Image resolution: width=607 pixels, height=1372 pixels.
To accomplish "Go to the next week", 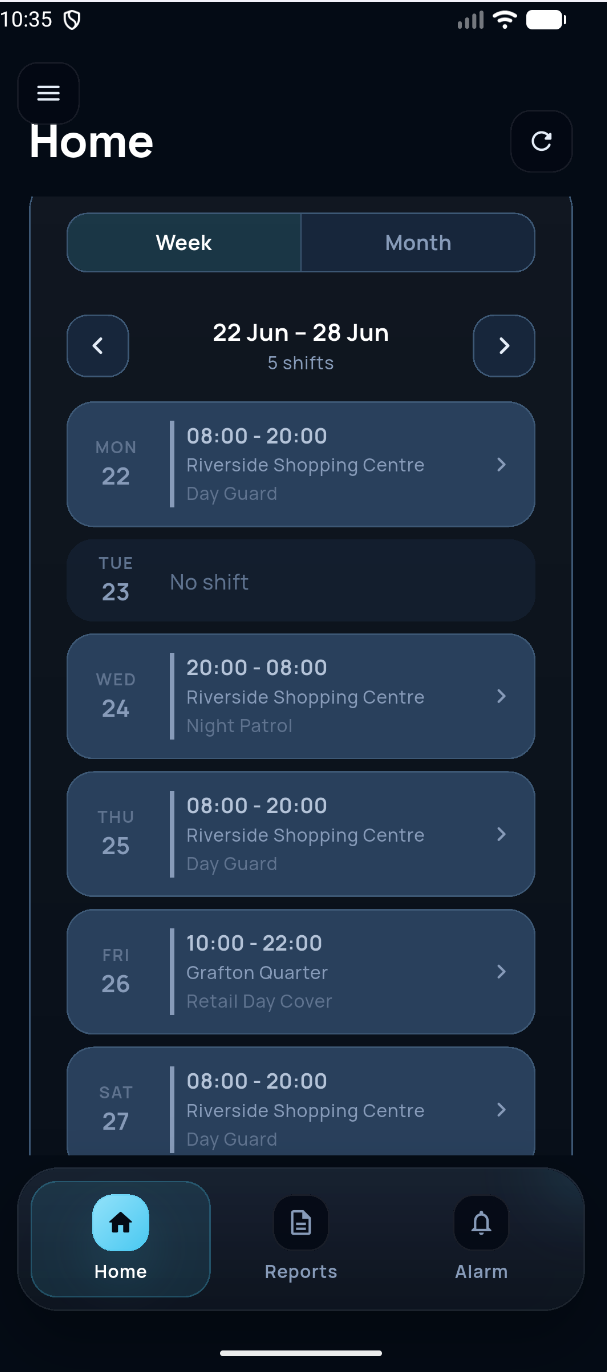I will 504,346.
